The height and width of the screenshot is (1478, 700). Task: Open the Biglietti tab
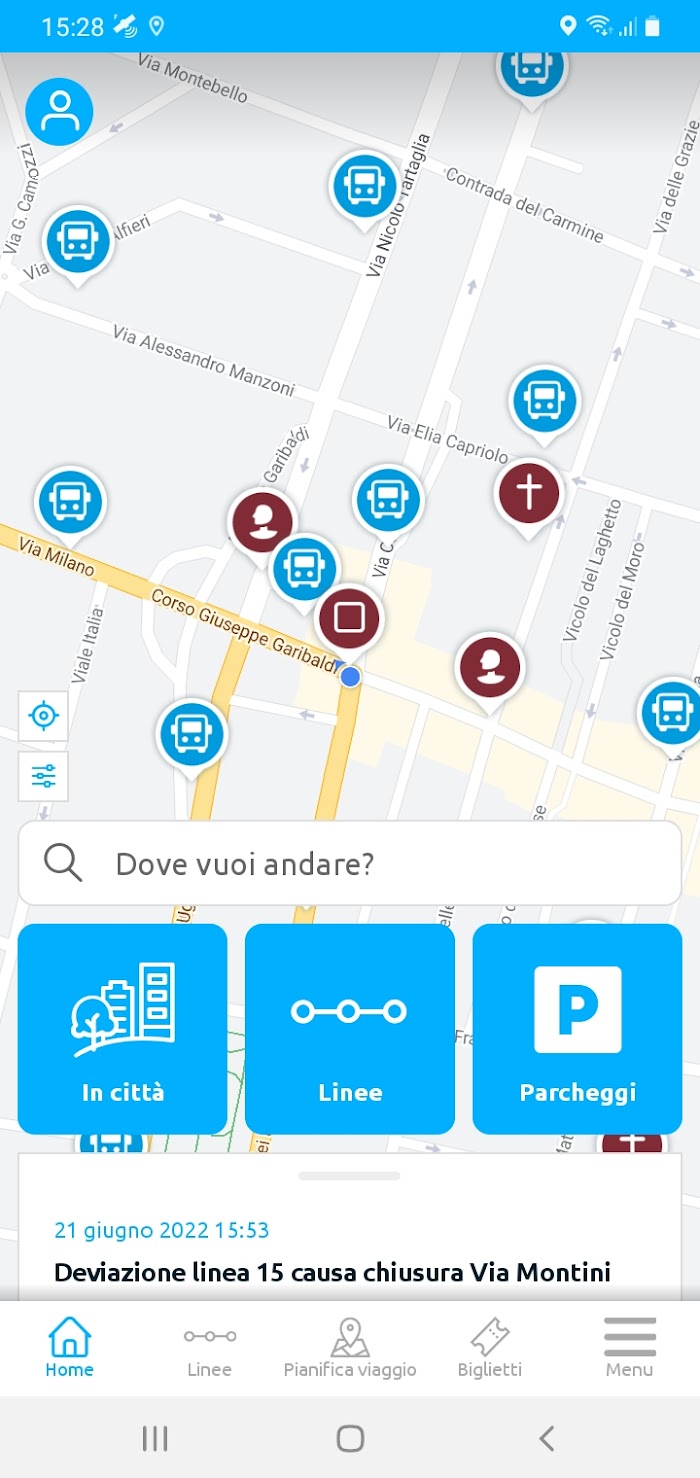pos(490,1348)
